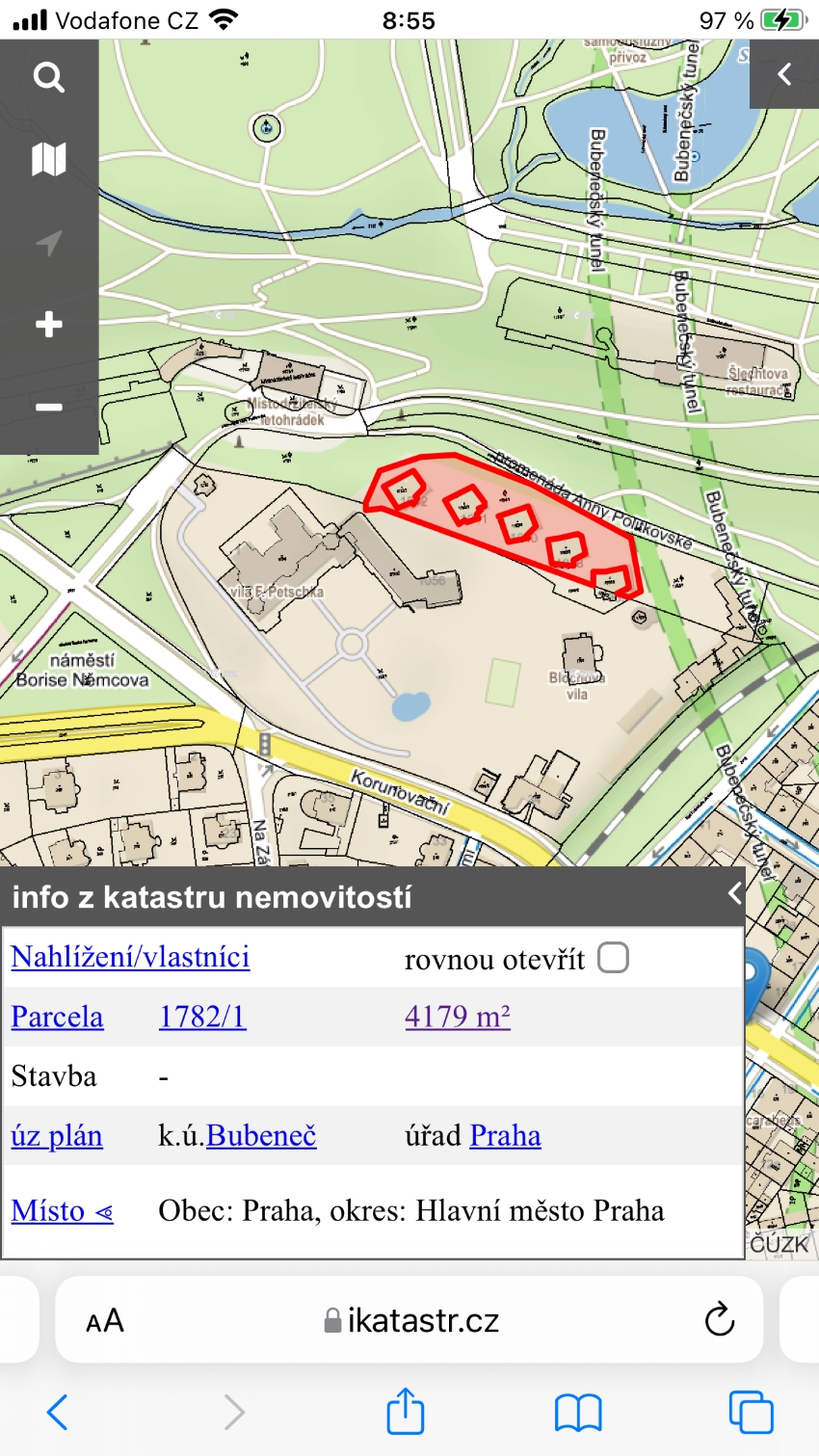Open Safari reader text size options
This screenshot has height=1456, width=819.
coord(104,1321)
